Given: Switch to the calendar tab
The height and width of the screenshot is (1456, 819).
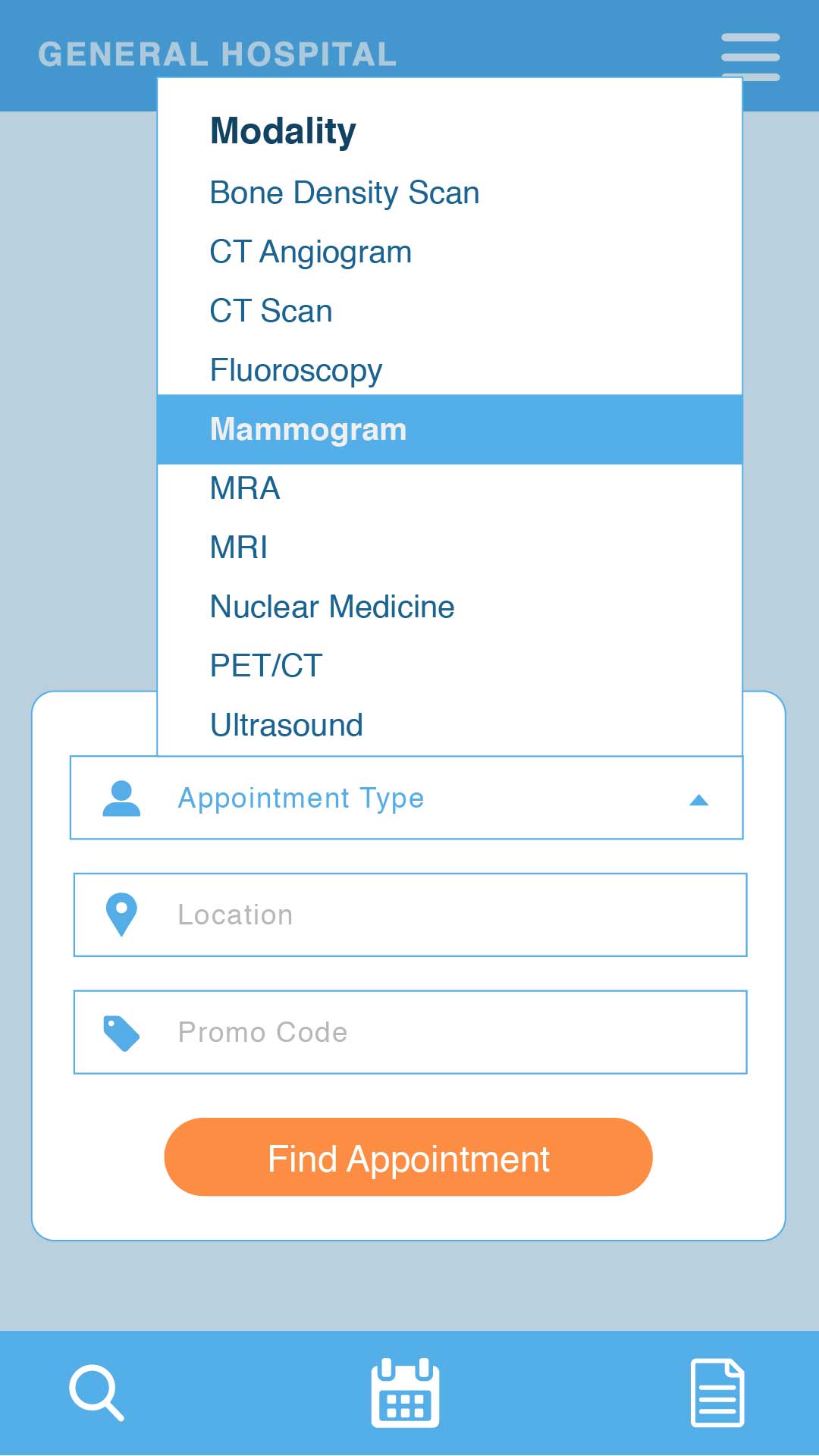Looking at the screenshot, I should tap(406, 1392).
